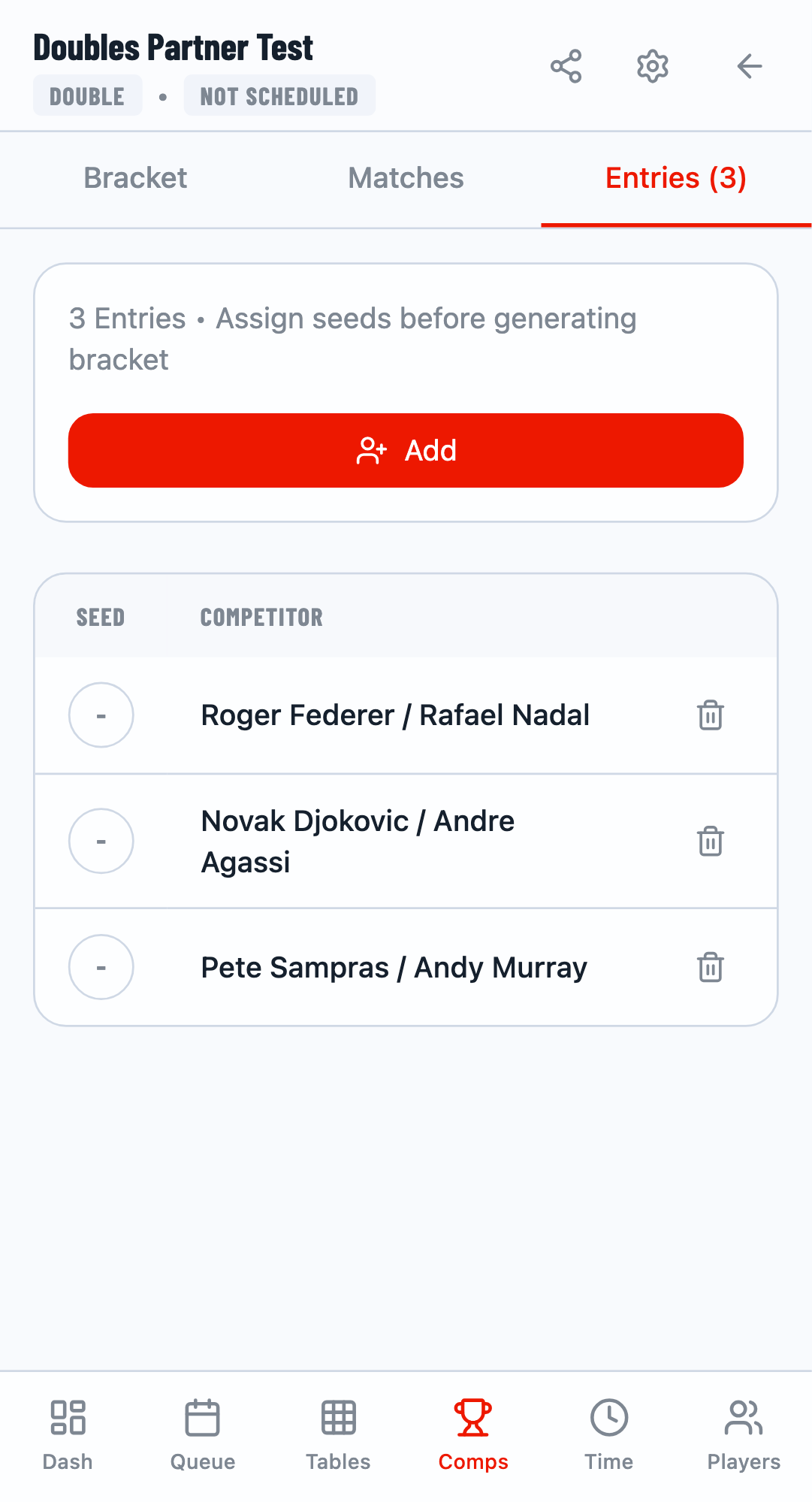
Task: Open the share options
Action: pos(567,66)
